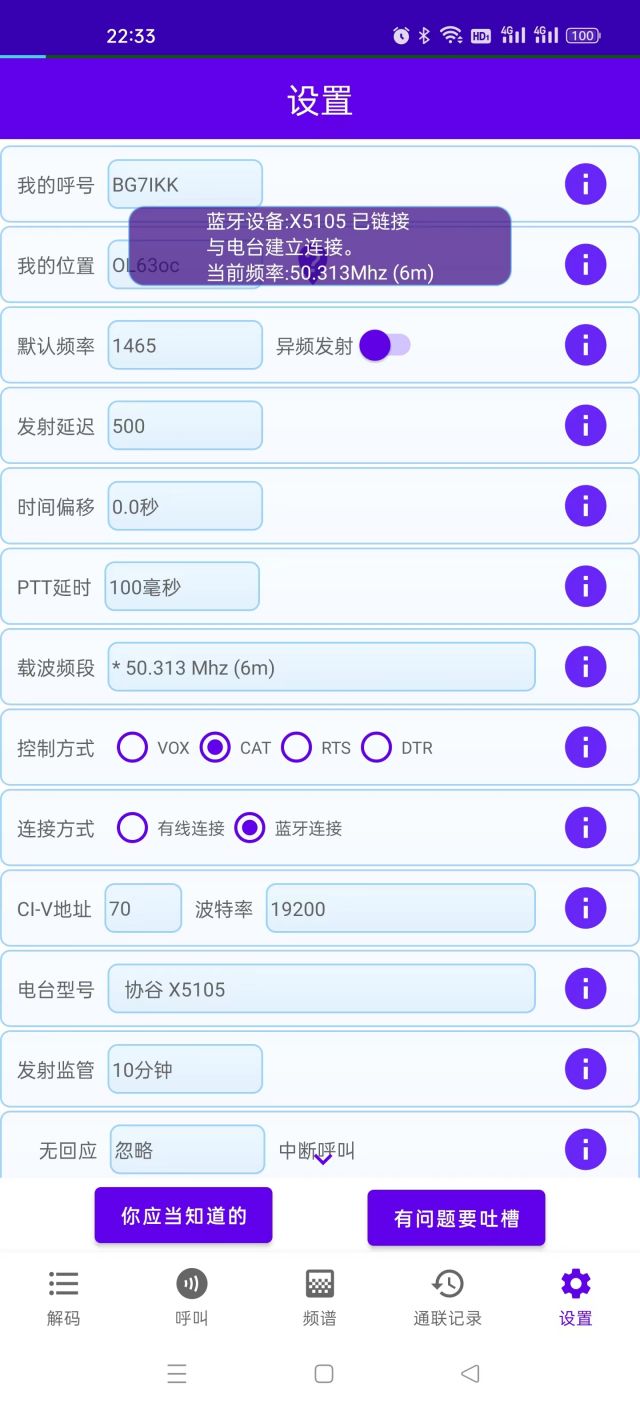Screen dimensions: 640x1408
Task: Toggle the 异频发射 switch
Action: tap(385, 346)
